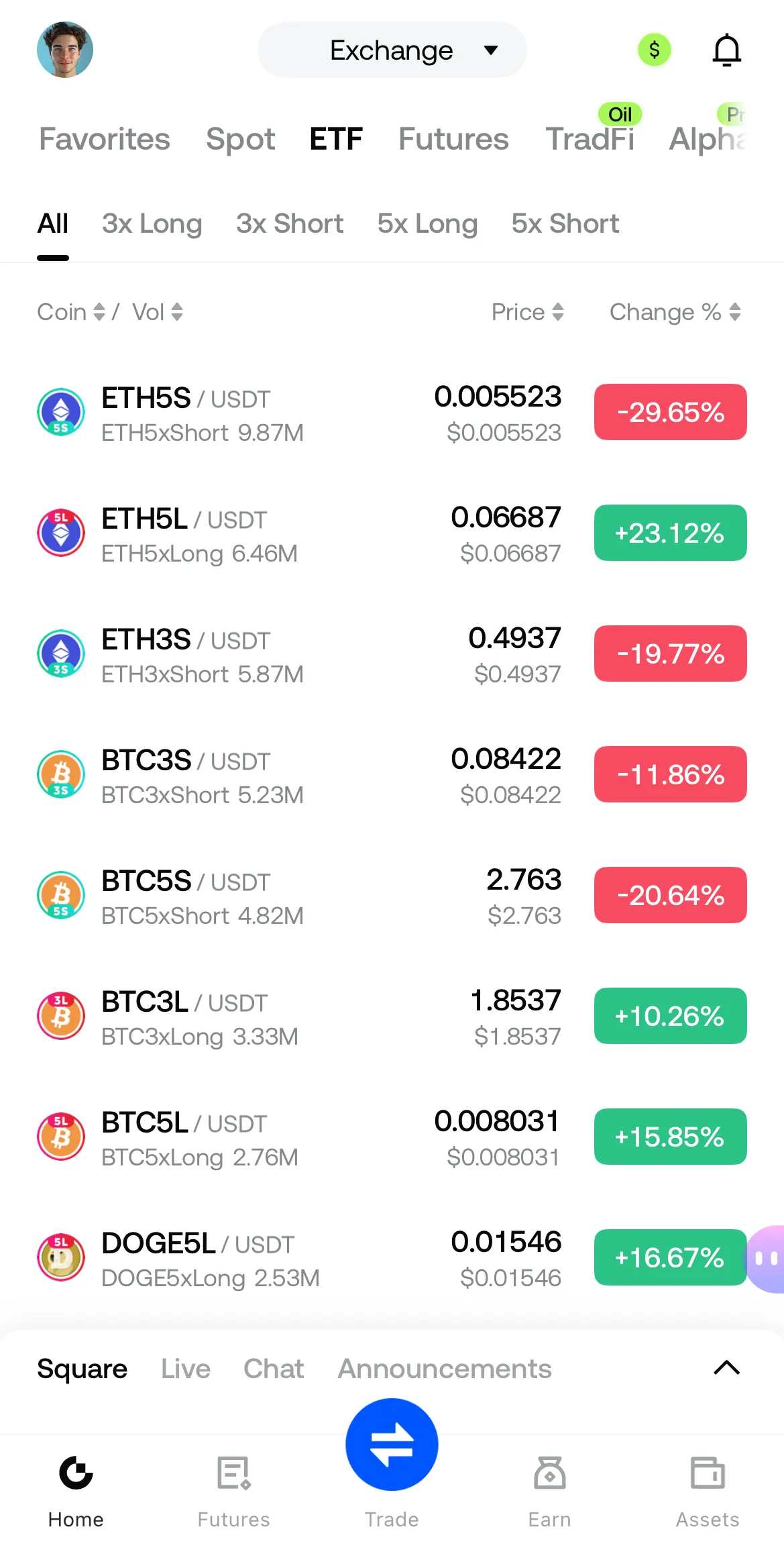Screen dimensions: 784x1568
Task: Open the notifications bell
Action: pos(726,50)
